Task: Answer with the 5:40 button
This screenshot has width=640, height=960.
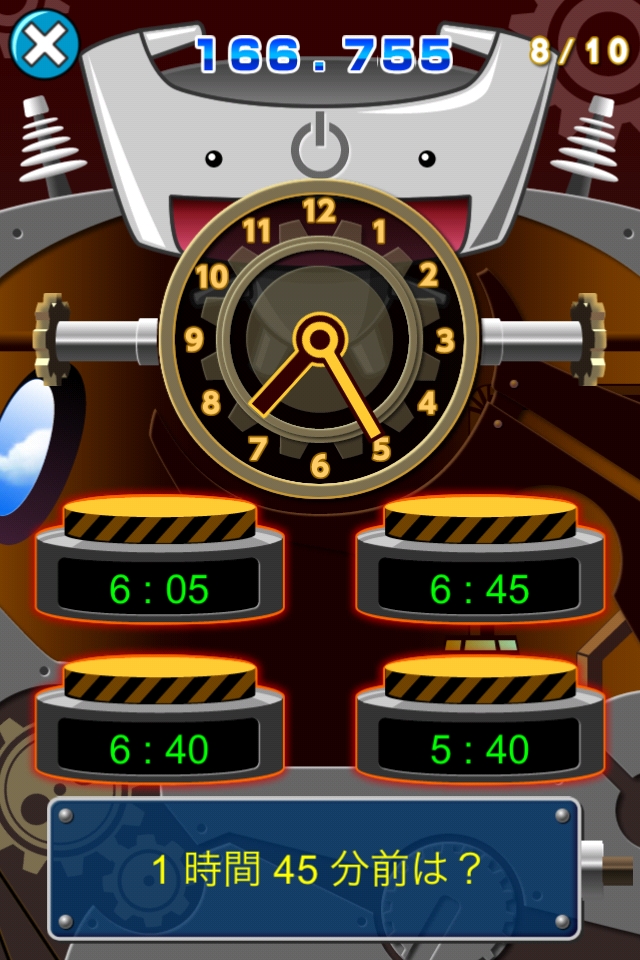Action: [480, 725]
